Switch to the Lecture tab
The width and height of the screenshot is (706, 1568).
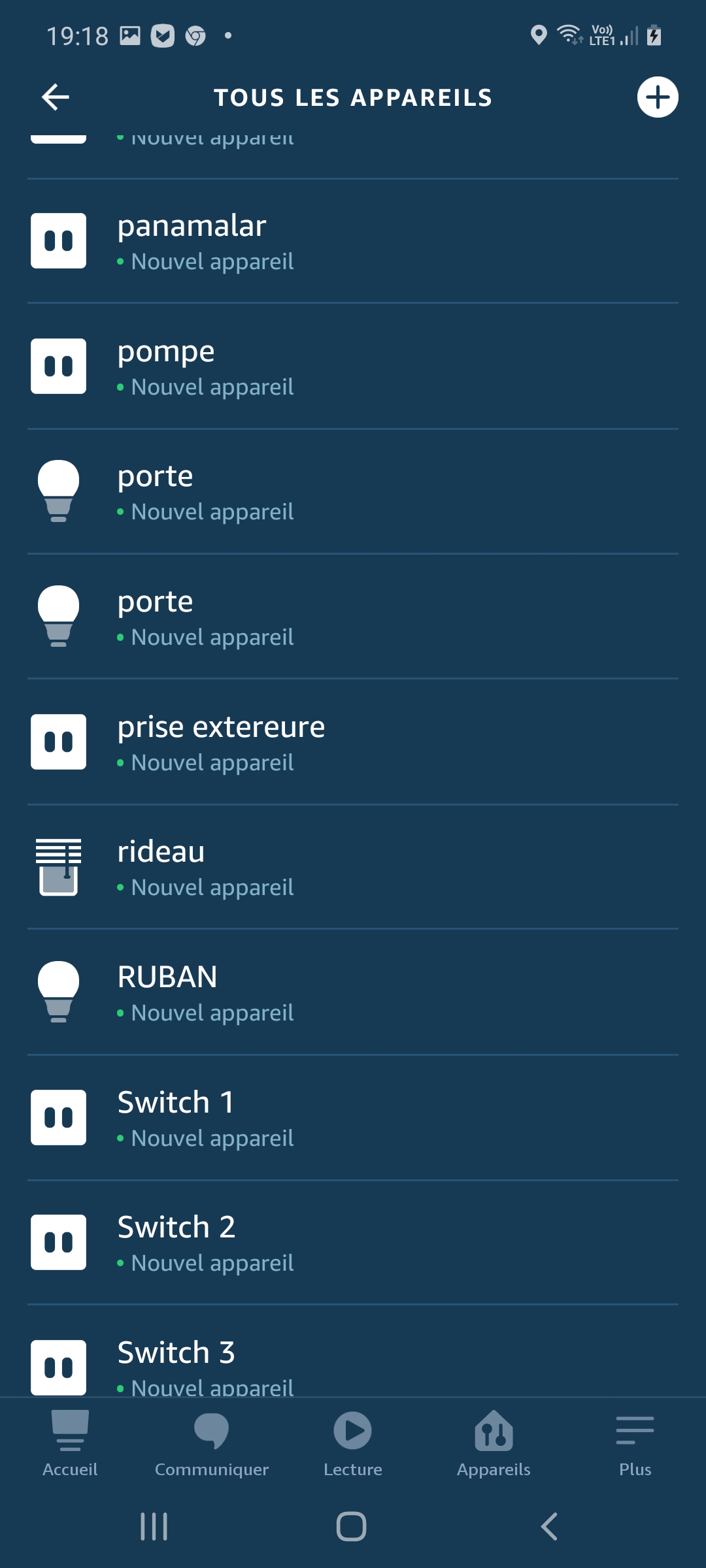(x=353, y=1444)
